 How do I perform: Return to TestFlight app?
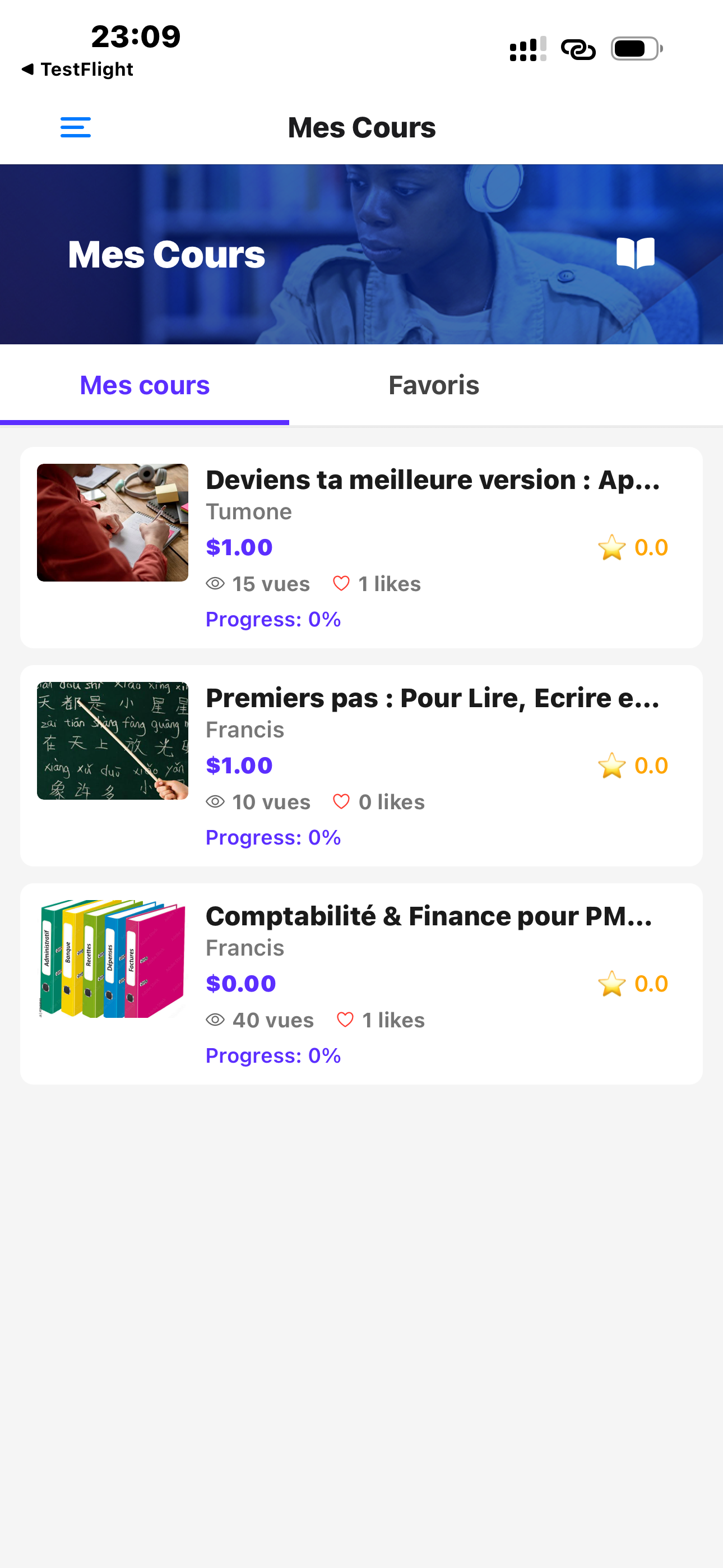coord(77,70)
